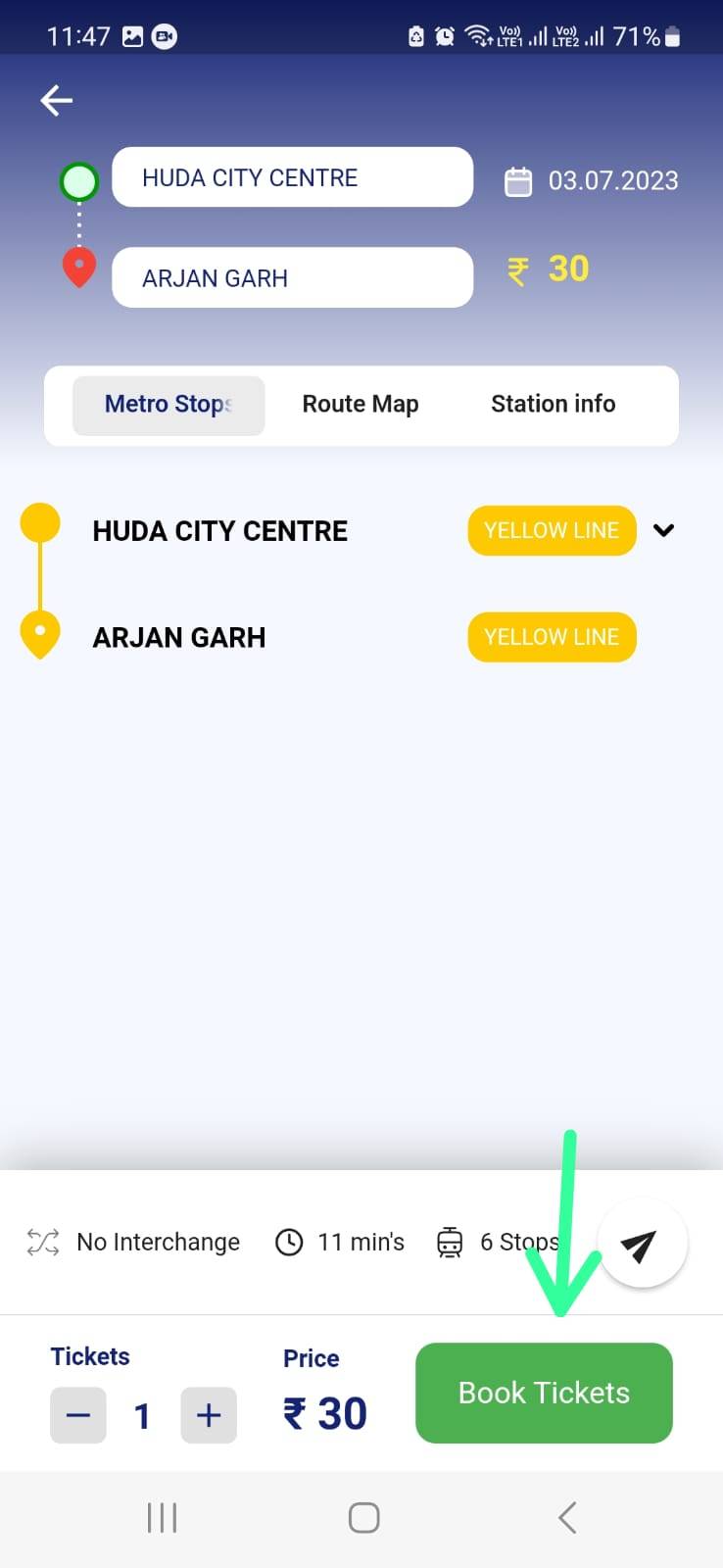Viewport: 723px width, 1568px height.
Task: Edit the HUDA CITY CENTRE origin field
Action: point(292,177)
